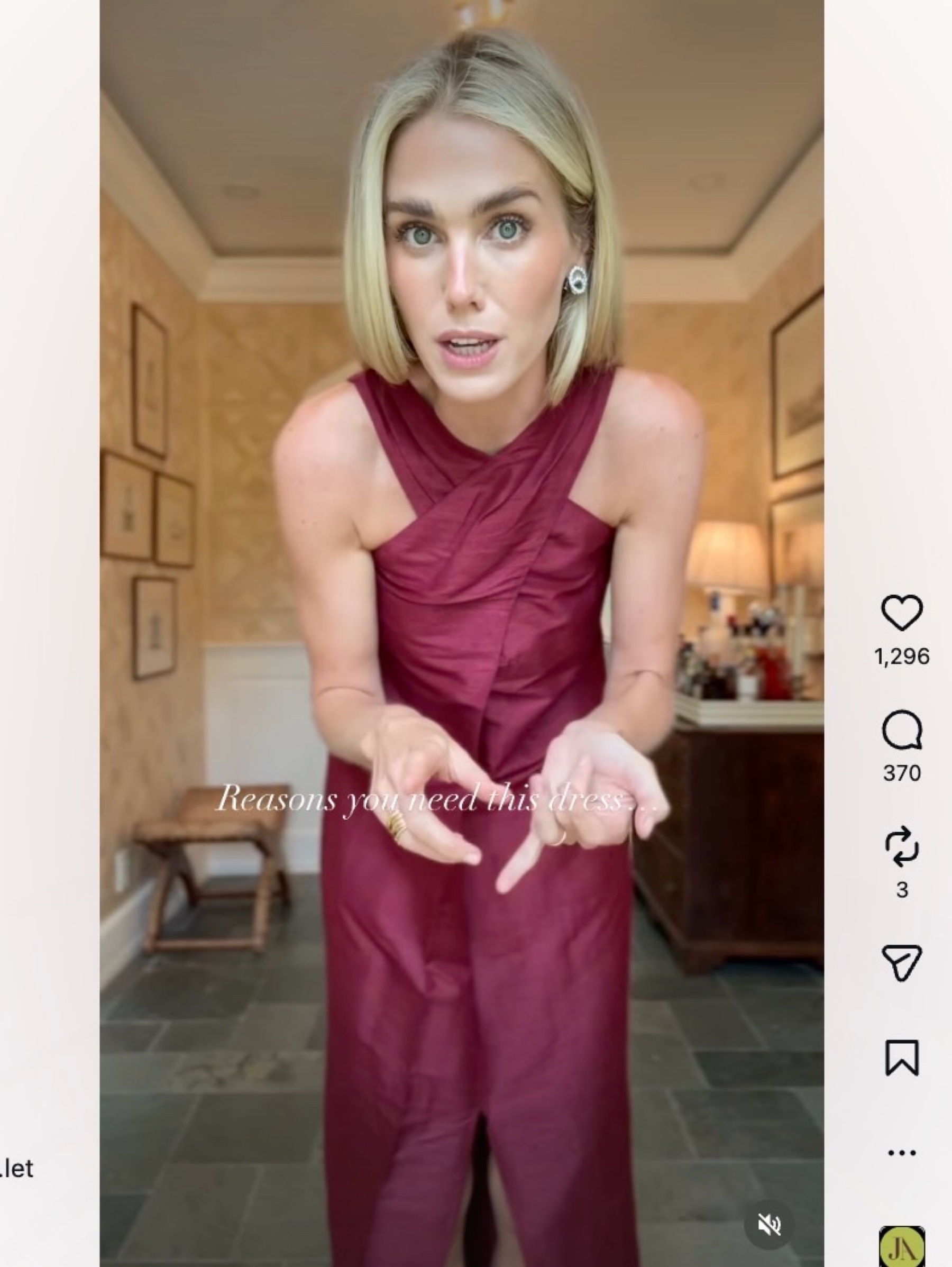
Task: Like this reel with the heart icon
Action: click(902, 612)
